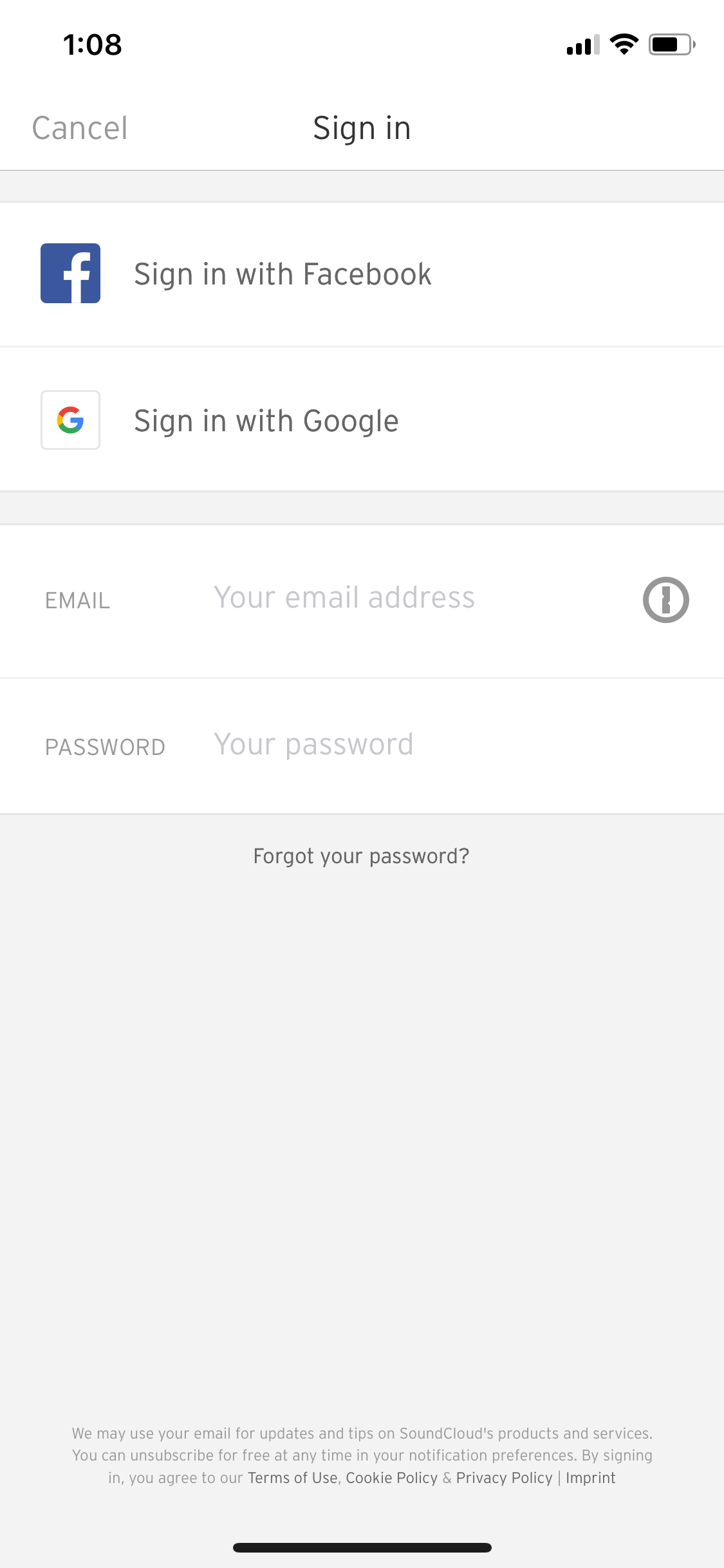This screenshot has width=724, height=1568.
Task: Cancel the sign in screen
Action: coord(80,128)
